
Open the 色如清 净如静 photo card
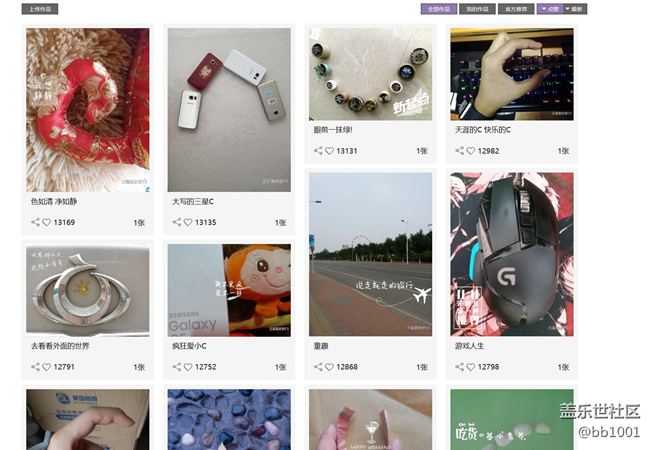[88, 110]
